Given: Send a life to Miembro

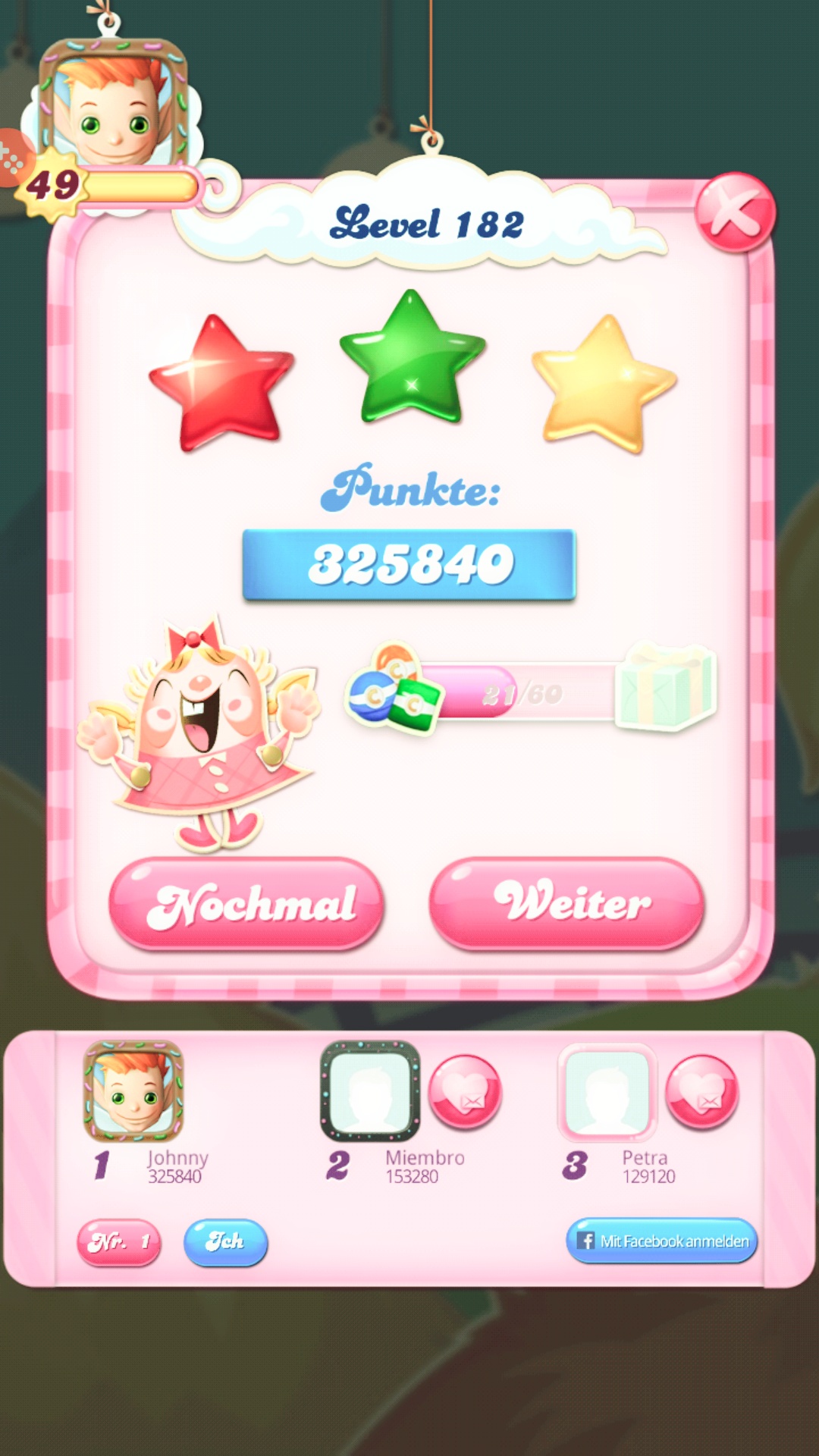Looking at the screenshot, I should click(x=465, y=1092).
